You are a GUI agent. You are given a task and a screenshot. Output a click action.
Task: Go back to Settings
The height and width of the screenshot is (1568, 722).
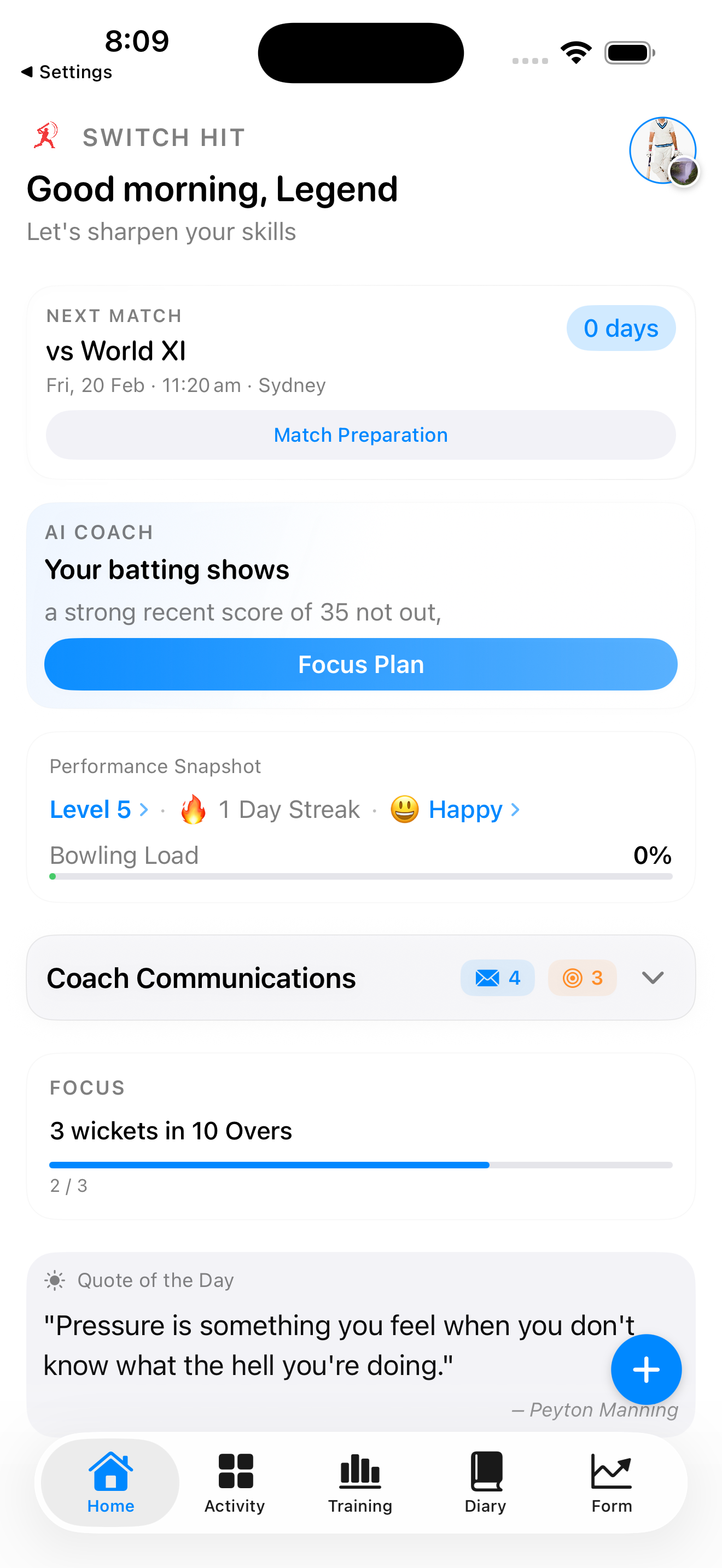(x=66, y=71)
